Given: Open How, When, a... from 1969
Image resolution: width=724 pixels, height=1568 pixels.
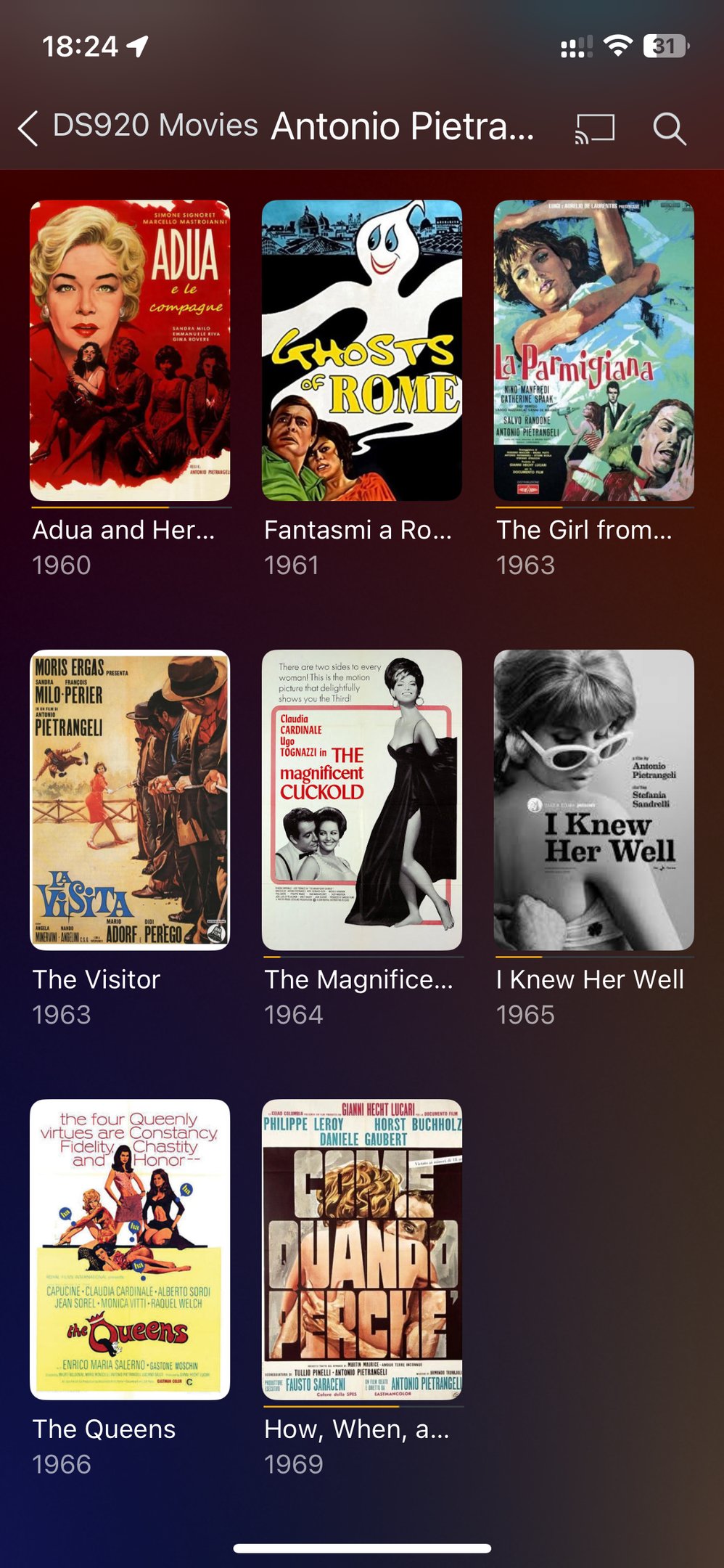Looking at the screenshot, I should coord(362,1249).
